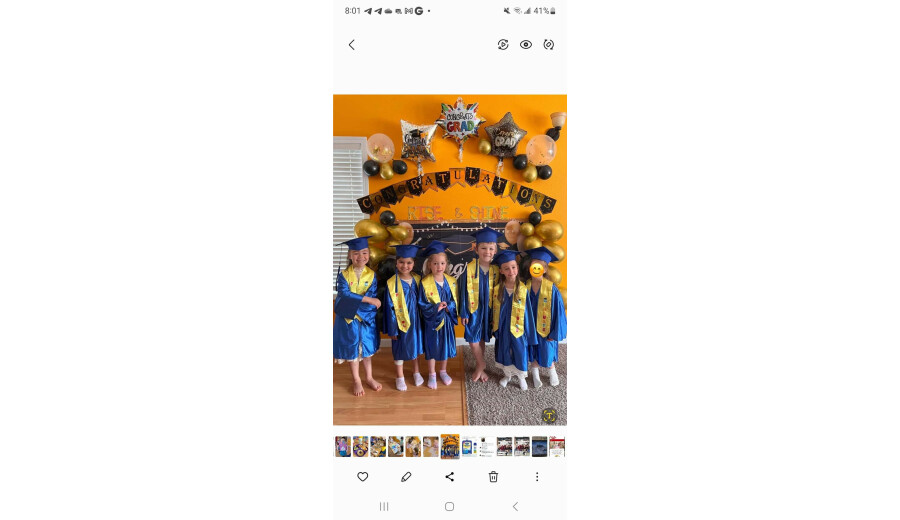Tap the remaster picture icon
Image resolution: width=900 pixels, height=520 pixels.
(549, 45)
